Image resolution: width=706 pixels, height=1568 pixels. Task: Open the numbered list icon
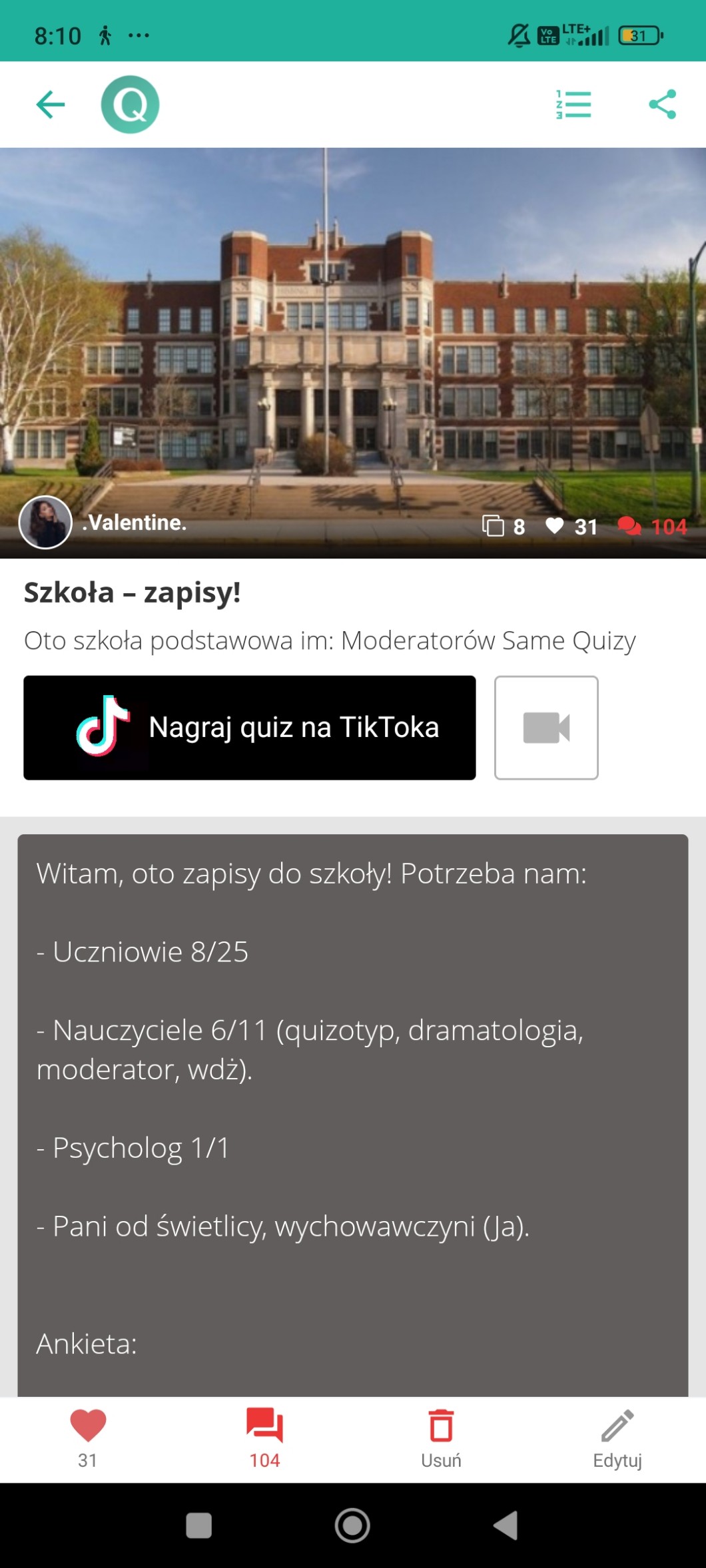[573, 105]
